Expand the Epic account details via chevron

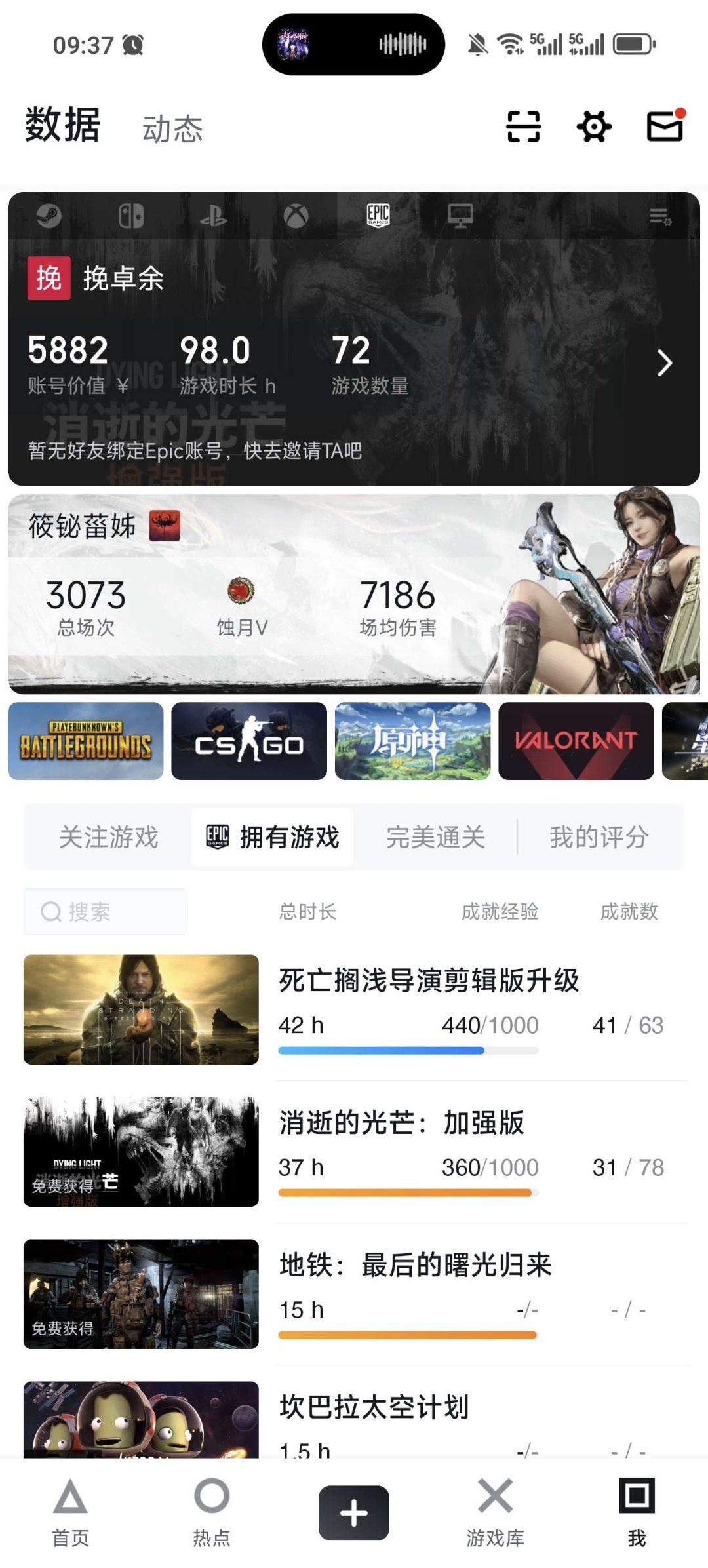(666, 363)
